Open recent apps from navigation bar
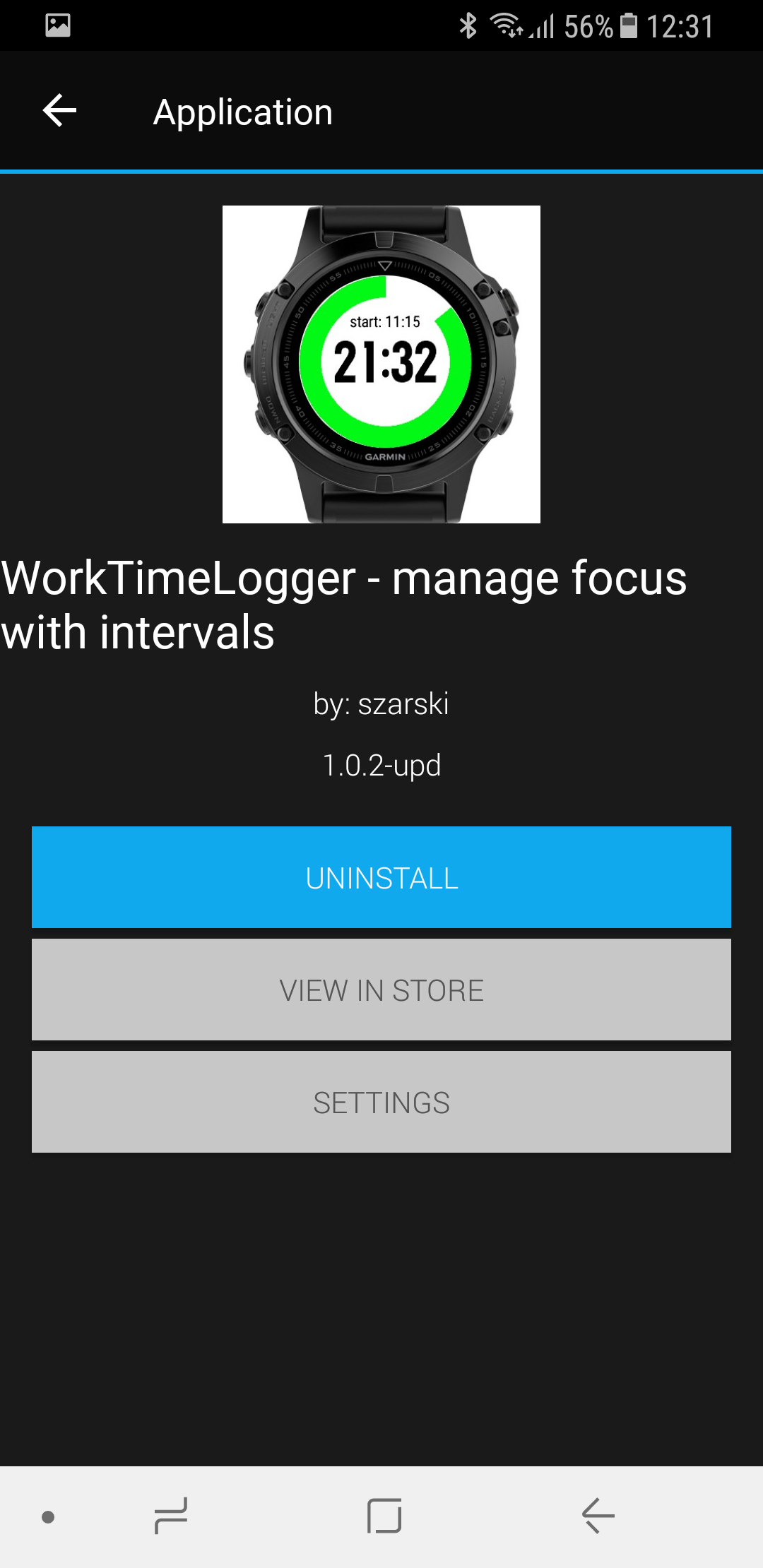Image resolution: width=763 pixels, height=1568 pixels. [171, 1516]
